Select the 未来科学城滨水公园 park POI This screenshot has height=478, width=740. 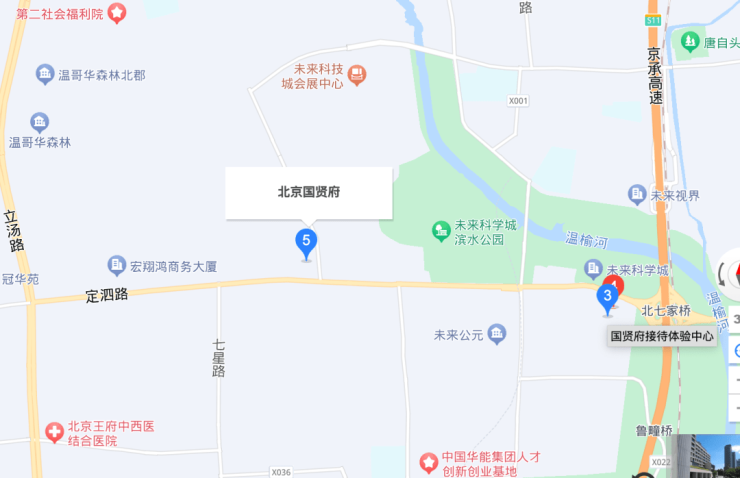[x=441, y=232]
